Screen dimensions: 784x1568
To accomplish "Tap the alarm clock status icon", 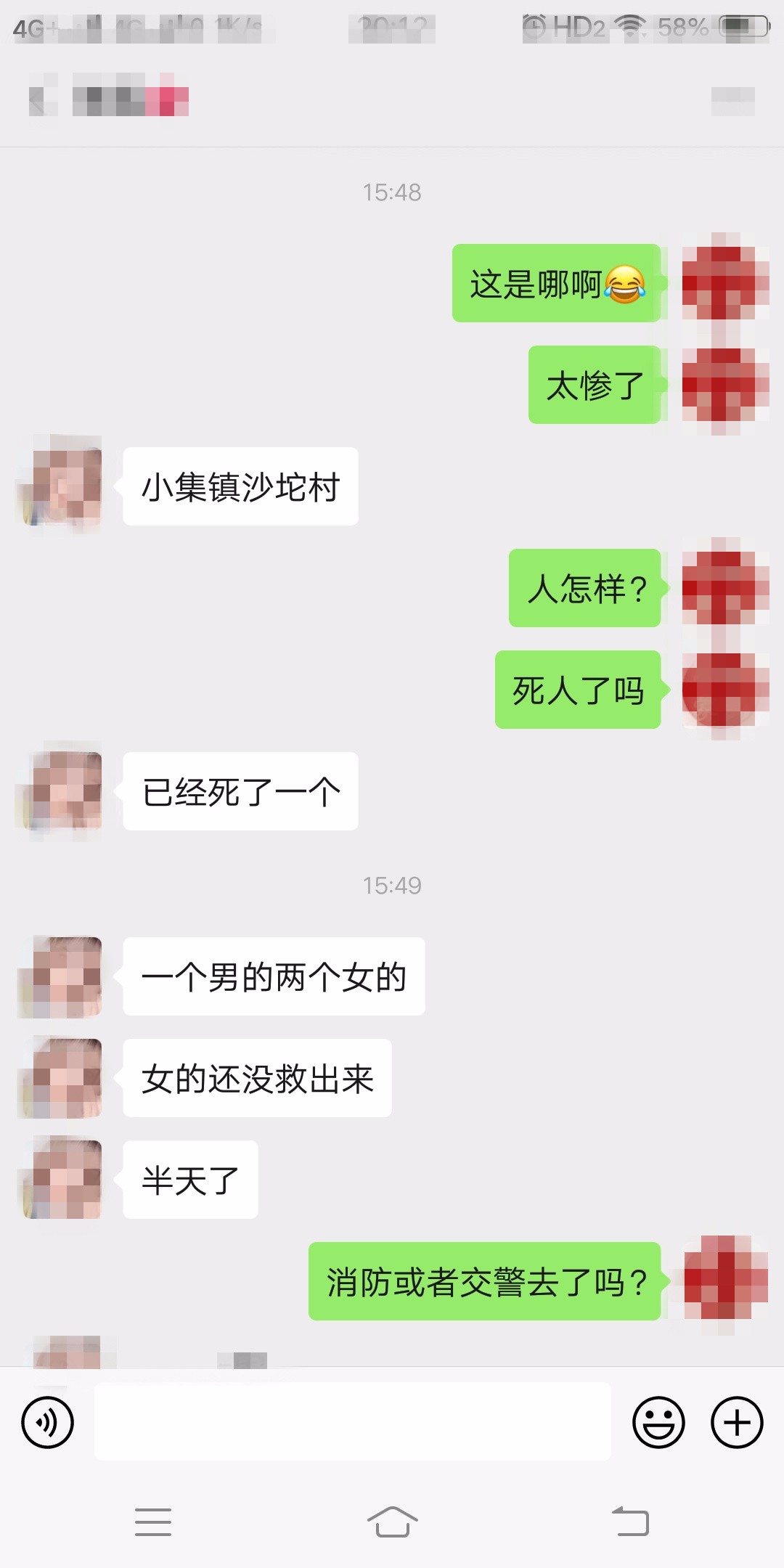I will point(535,24).
